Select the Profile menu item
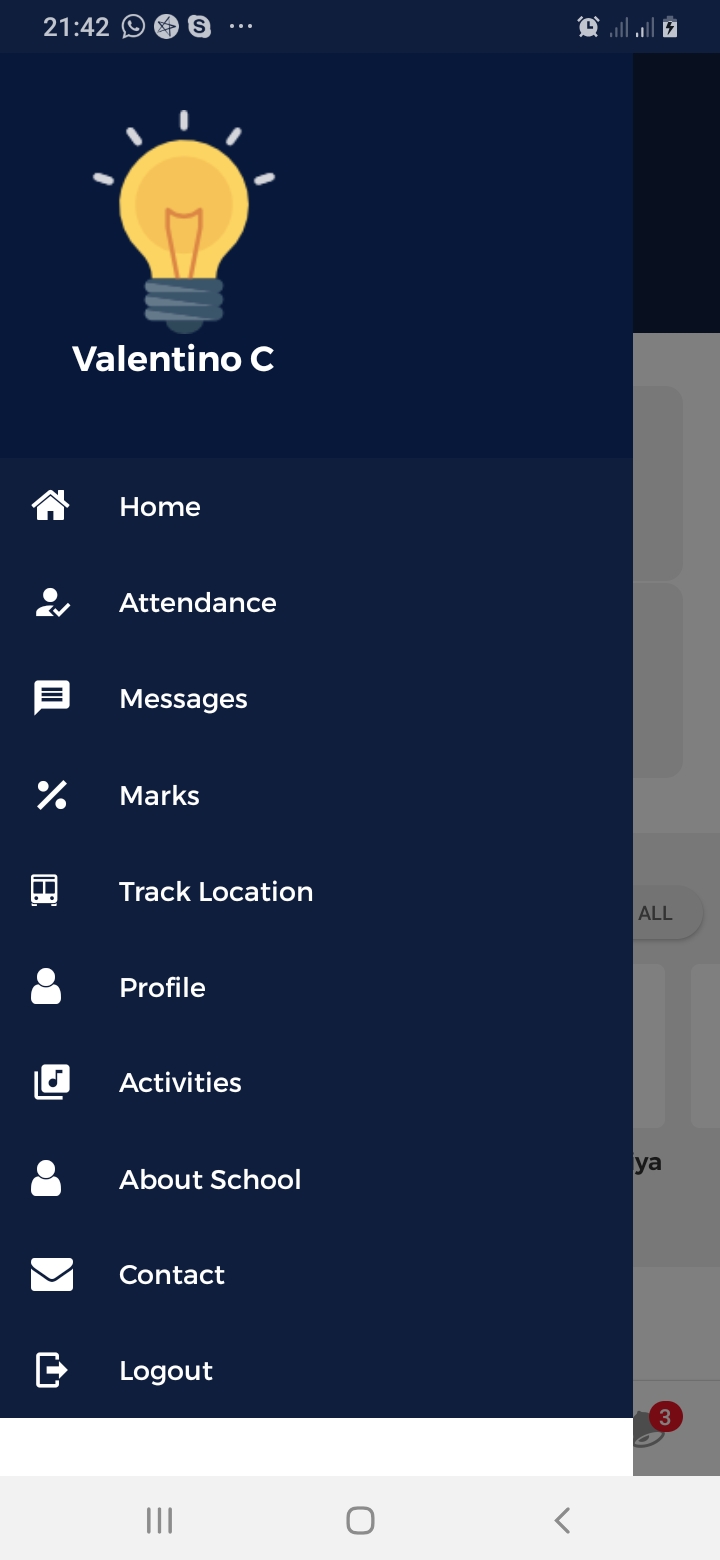The height and width of the screenshot is (1560, 720). coord(162,988)
